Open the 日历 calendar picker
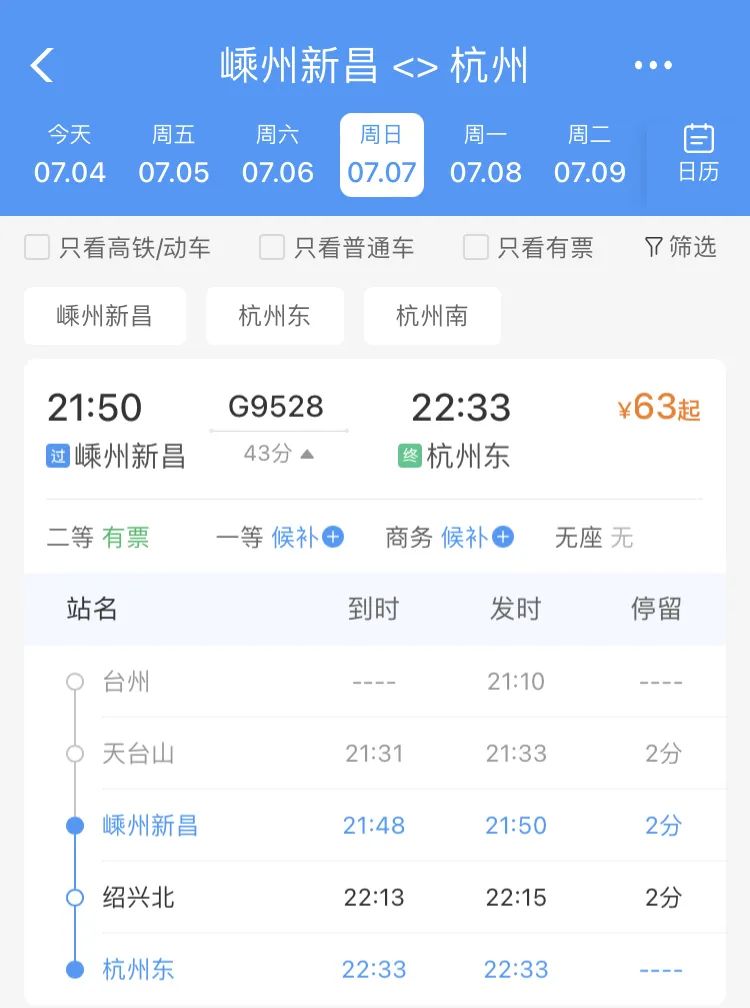750x1008 pixels. [698, 153]
